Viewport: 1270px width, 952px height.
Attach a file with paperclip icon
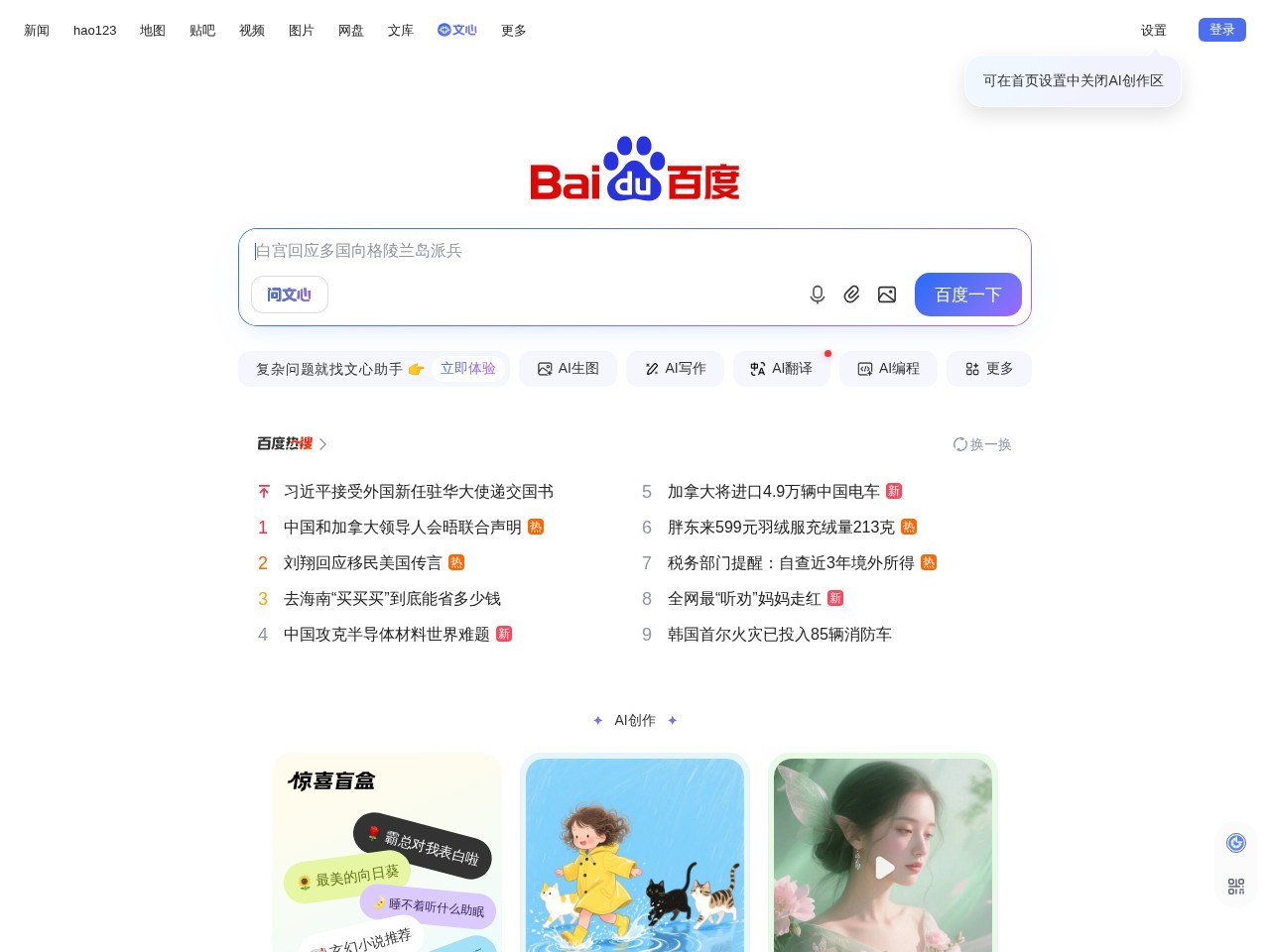click(851, 295)
